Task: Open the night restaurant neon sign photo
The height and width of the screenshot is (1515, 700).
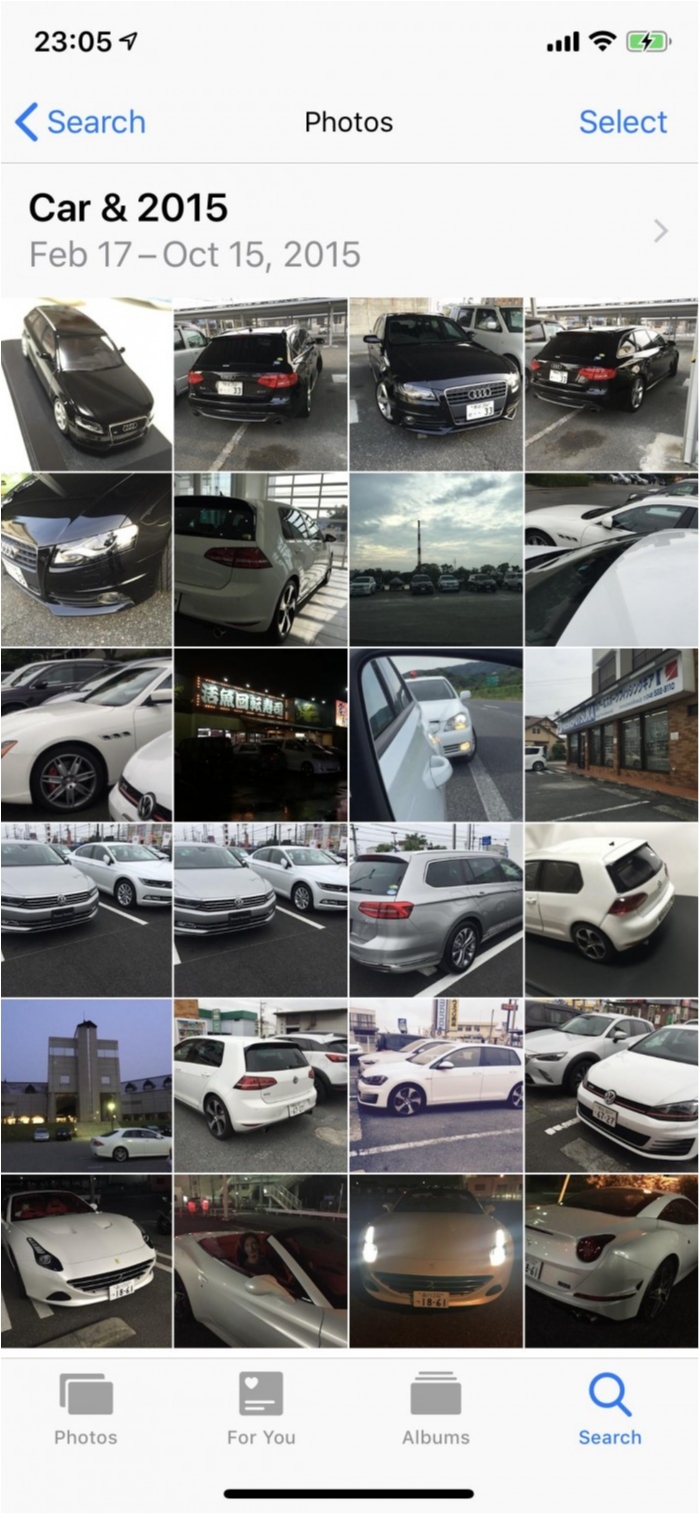Action: (261, 734)
